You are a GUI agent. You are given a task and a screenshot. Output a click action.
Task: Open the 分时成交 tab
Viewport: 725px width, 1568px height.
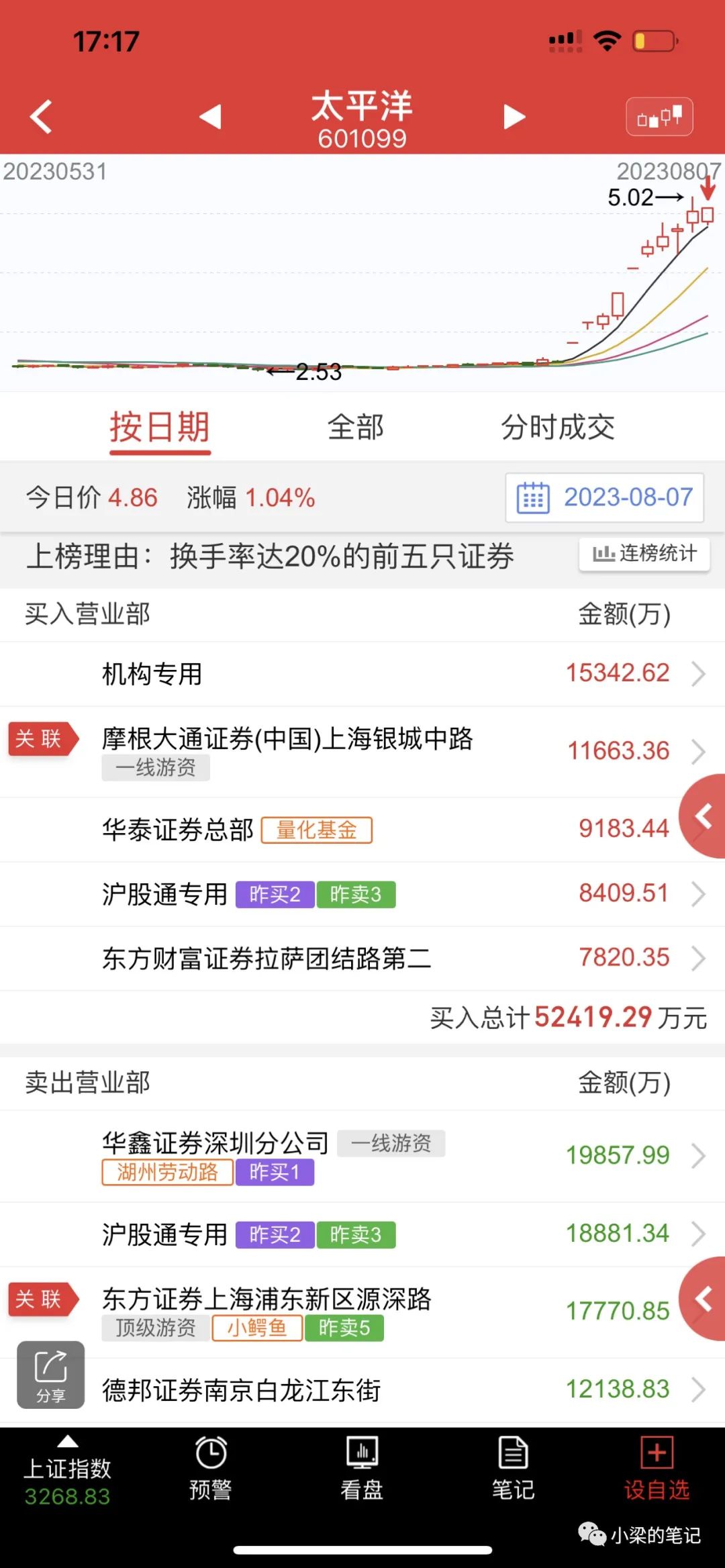click(x=558, y=428)
